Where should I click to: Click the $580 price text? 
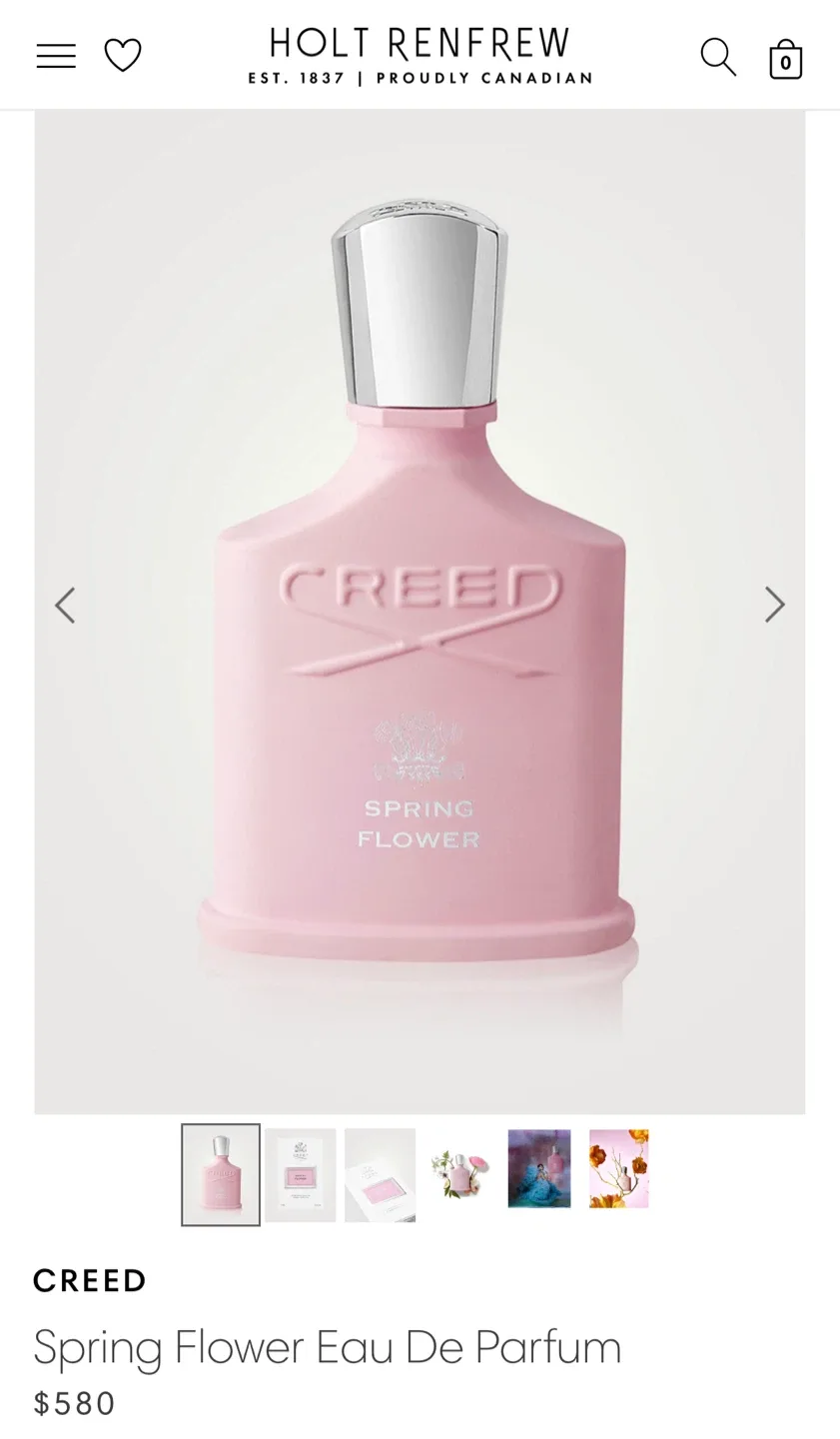click(73, 1403)
